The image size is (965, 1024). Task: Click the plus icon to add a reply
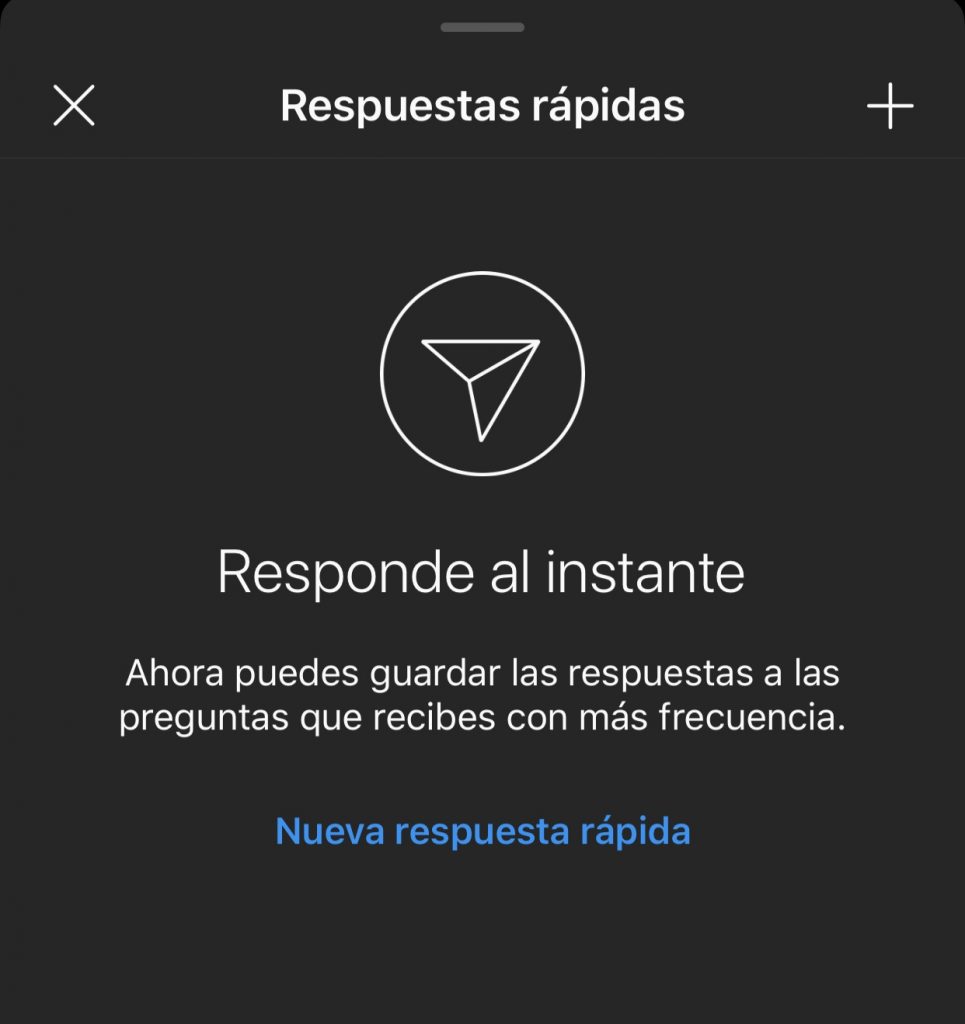click(x=891, y=104)
